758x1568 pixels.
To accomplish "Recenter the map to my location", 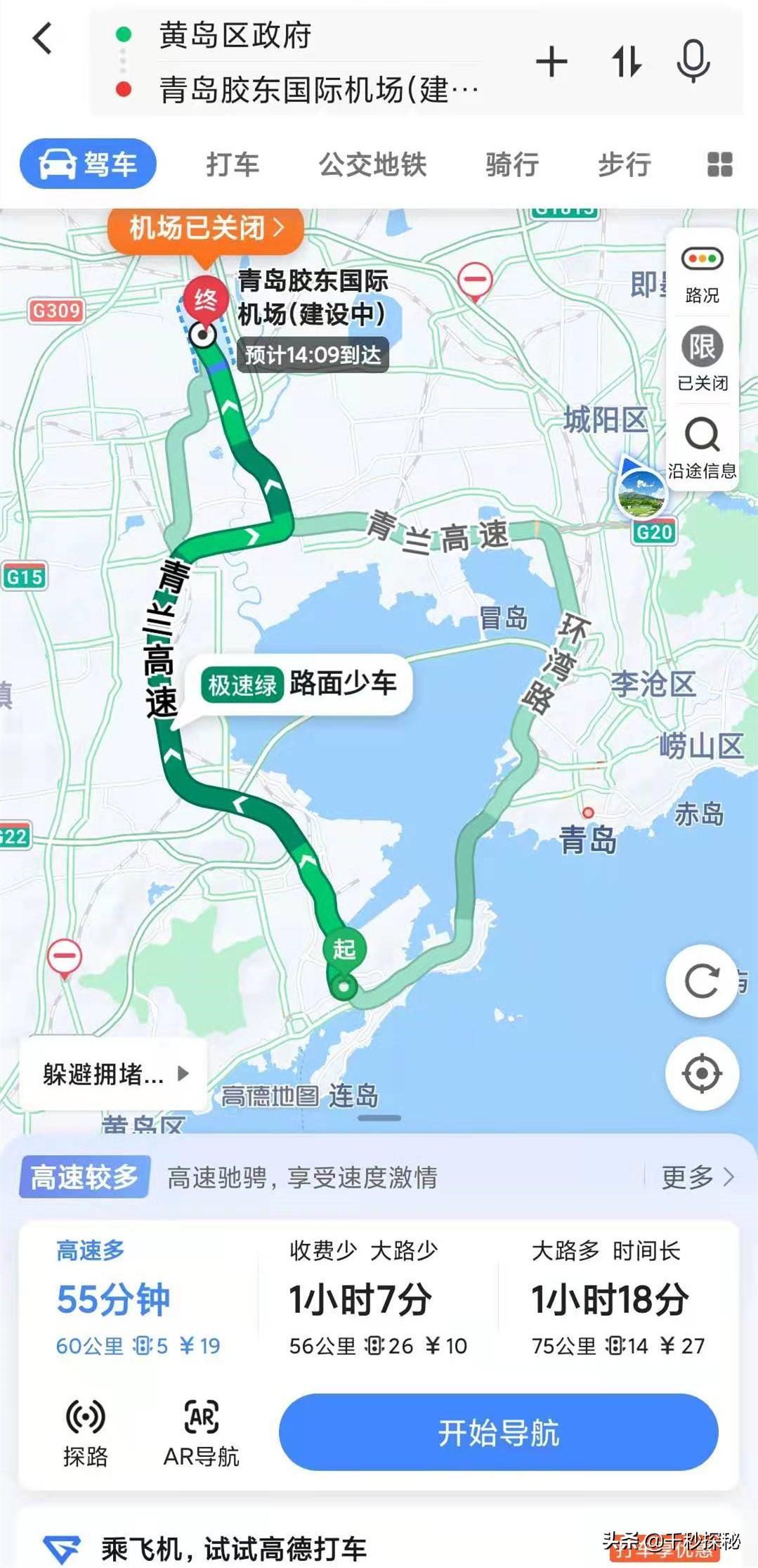I will (701, 1073).
